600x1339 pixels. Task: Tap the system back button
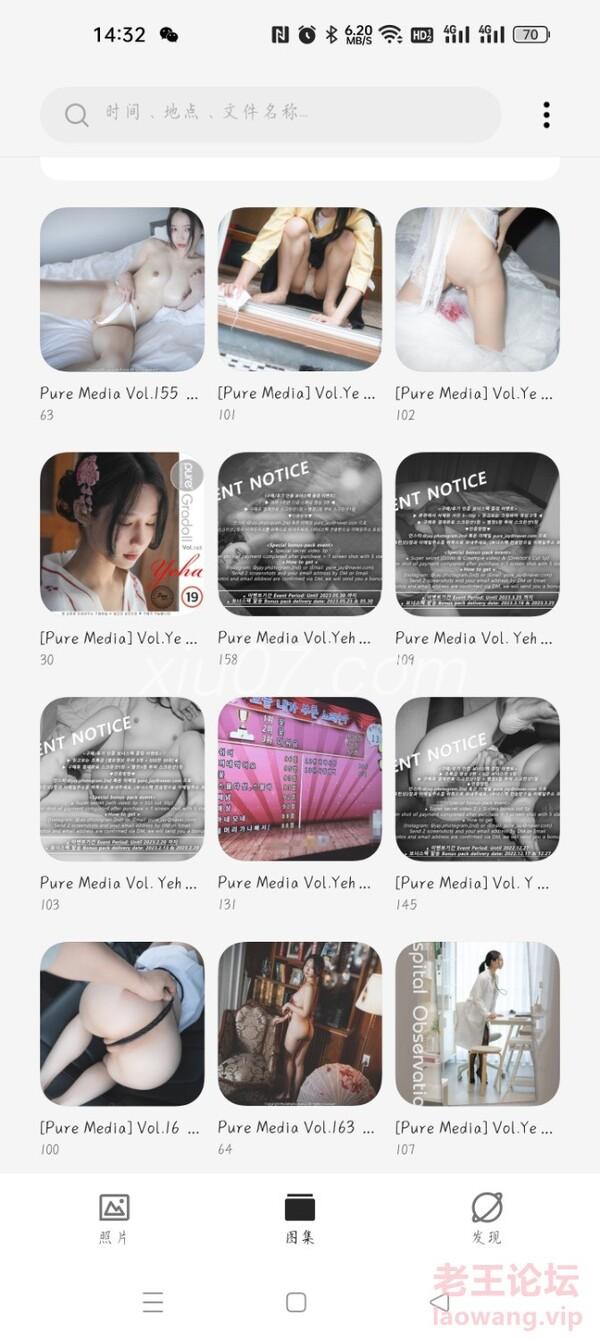439,1301
